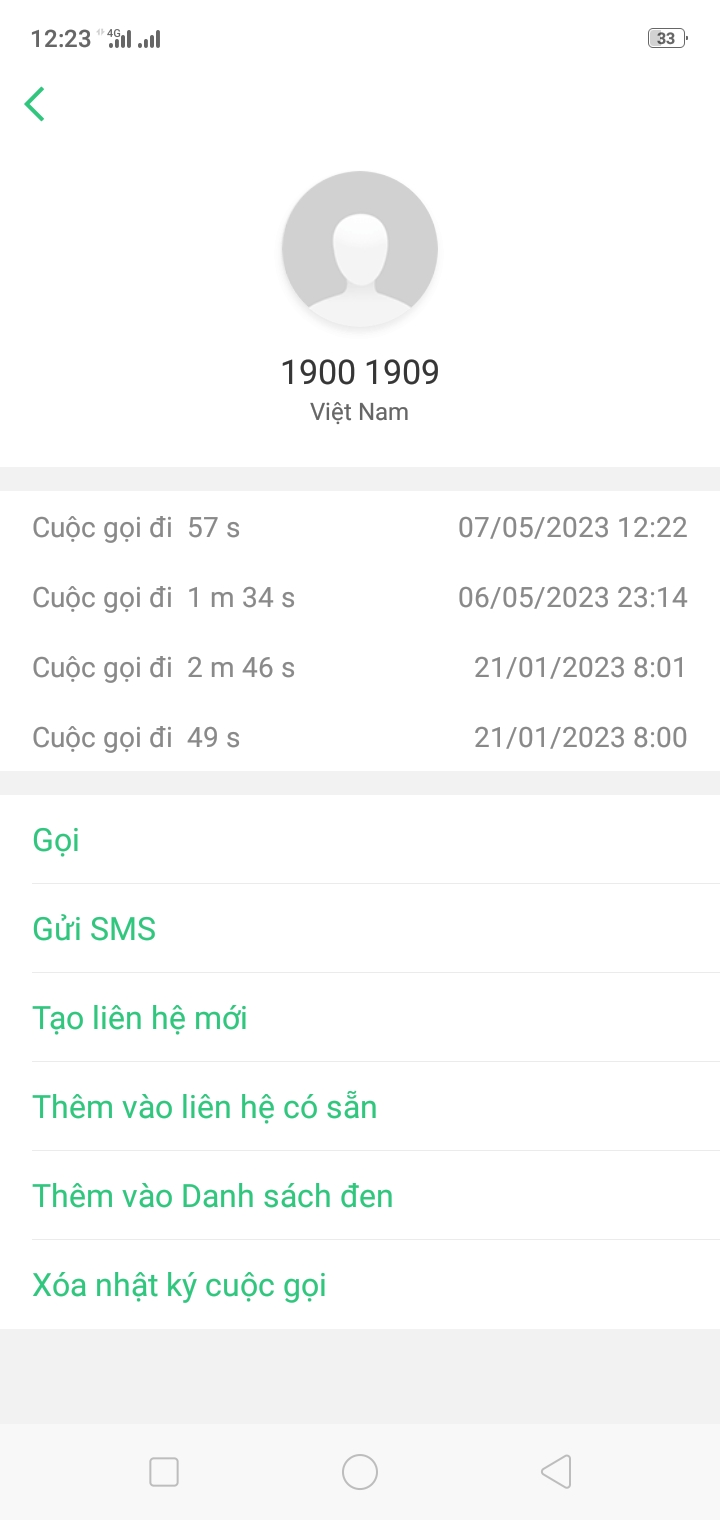720x1520 pixels.
Task: Tap Thêm vào liên hệ có sẵn
Action: [x=204, y=1107]
